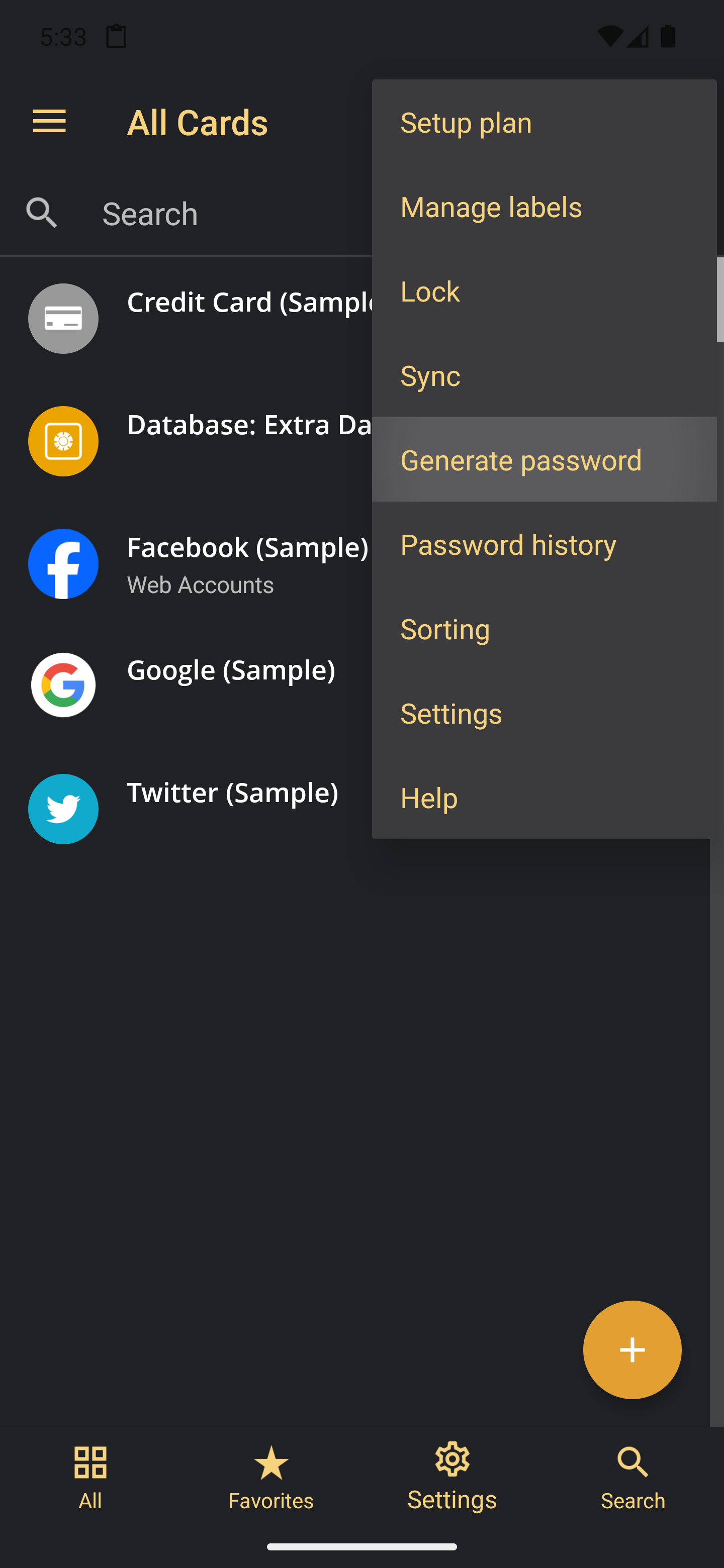724x1568 pixels.
Task: Open the hamburger drawer menu
Action: click(x=49, y=122)
